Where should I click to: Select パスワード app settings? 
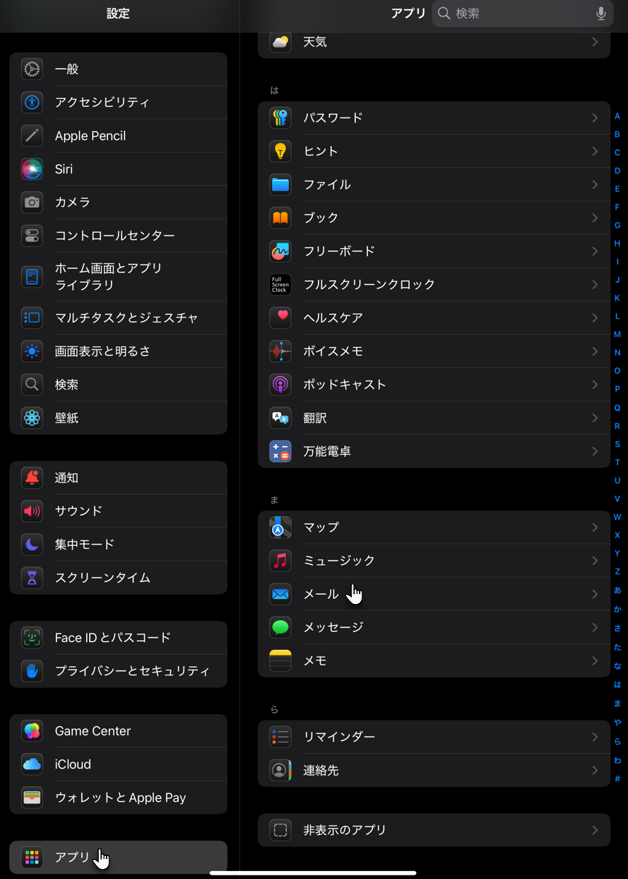433,118
